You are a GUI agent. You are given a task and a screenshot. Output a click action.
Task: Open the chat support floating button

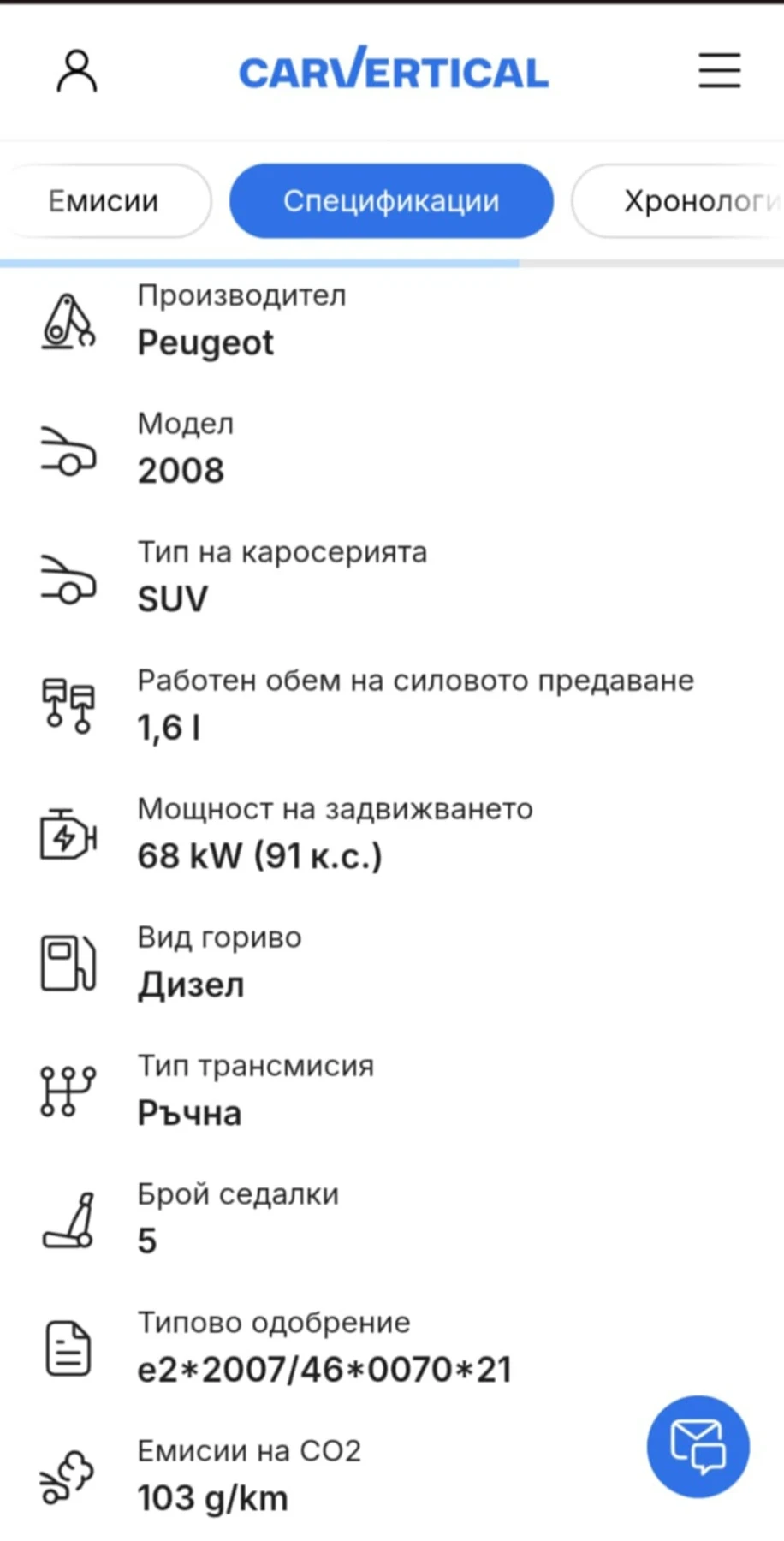(698, 1446)
